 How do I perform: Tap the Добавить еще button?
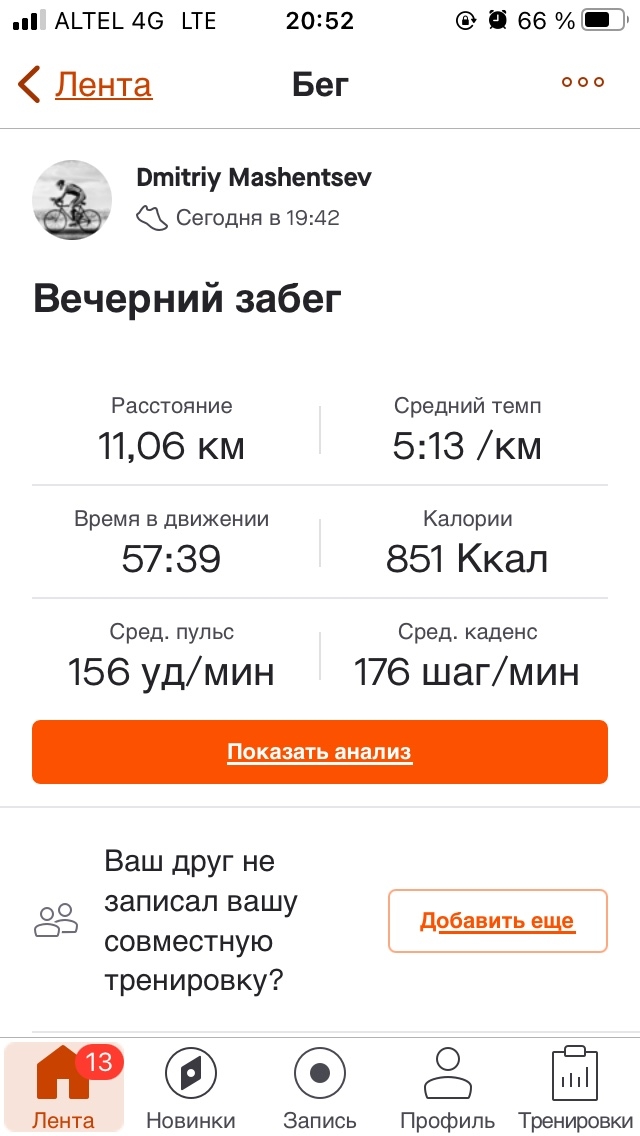coord(497,921)
